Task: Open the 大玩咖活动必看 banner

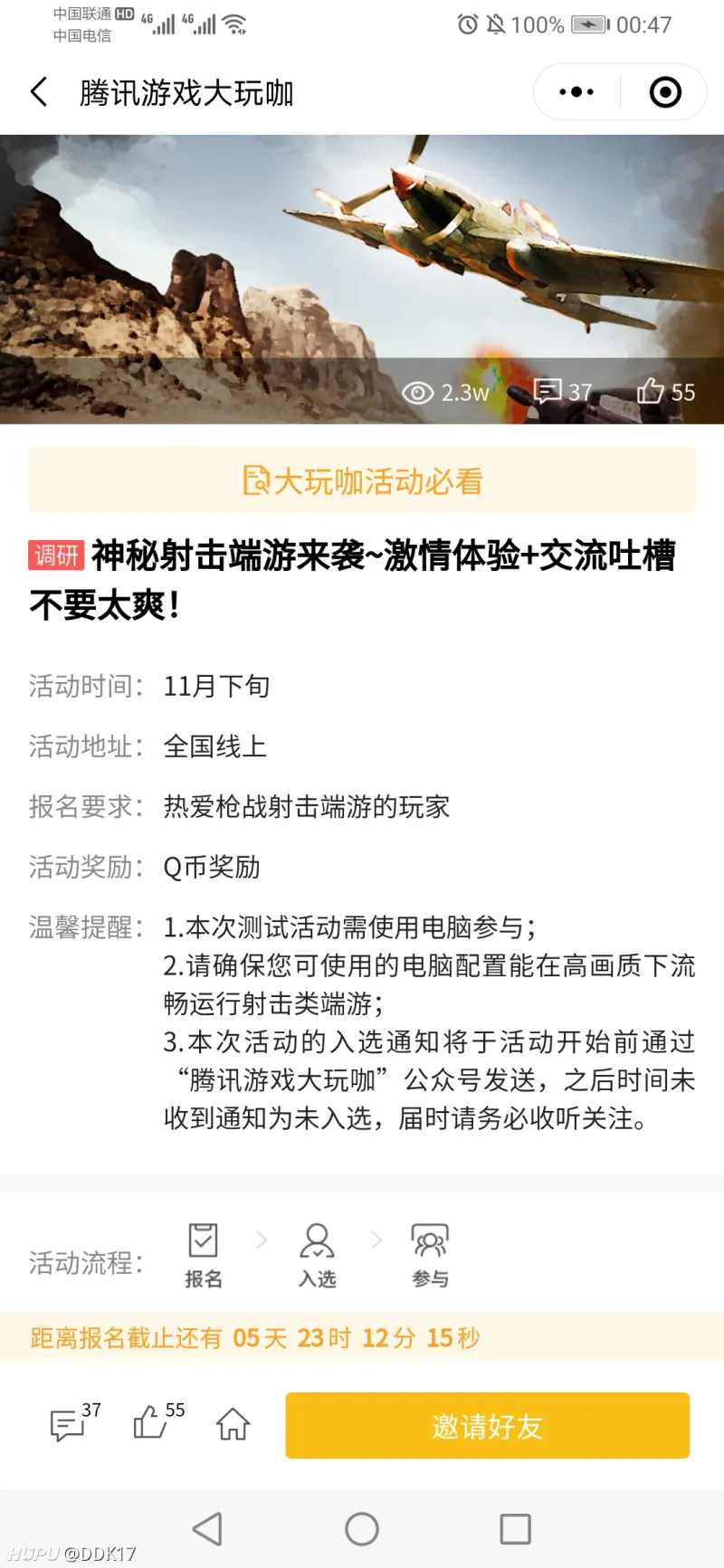Action: click(362, 480)
